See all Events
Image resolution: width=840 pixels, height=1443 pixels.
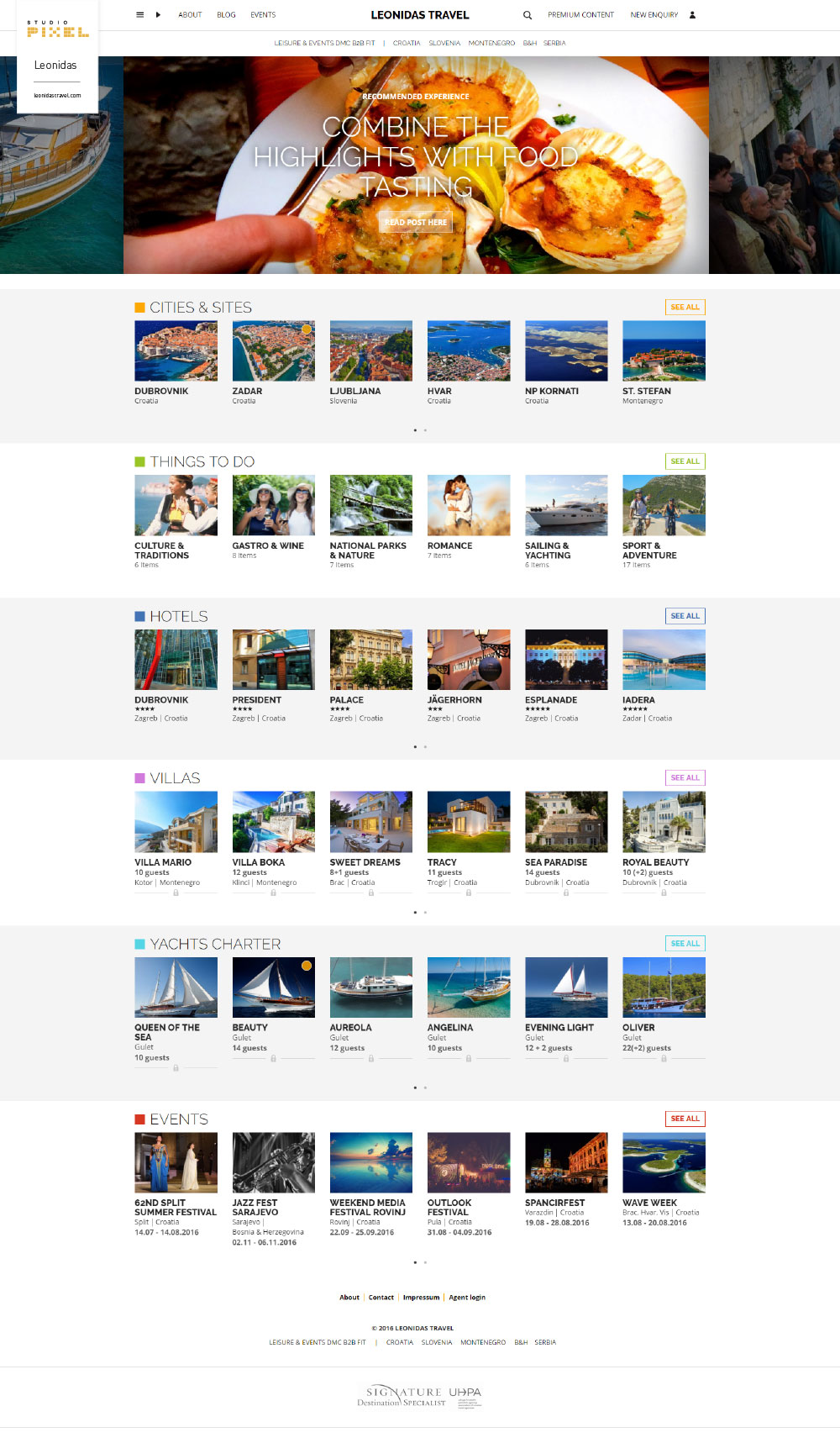click(685, 1119)
